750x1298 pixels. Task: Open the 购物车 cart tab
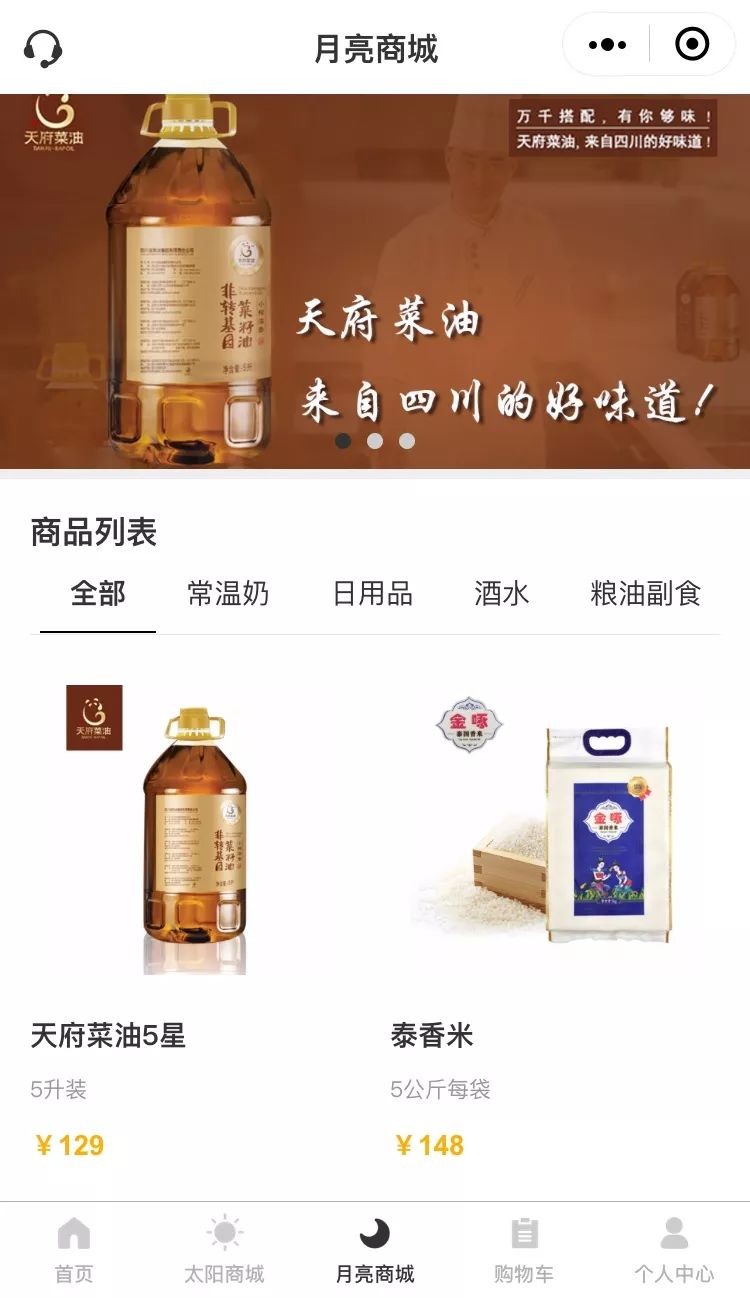[x=524, y=1250]
